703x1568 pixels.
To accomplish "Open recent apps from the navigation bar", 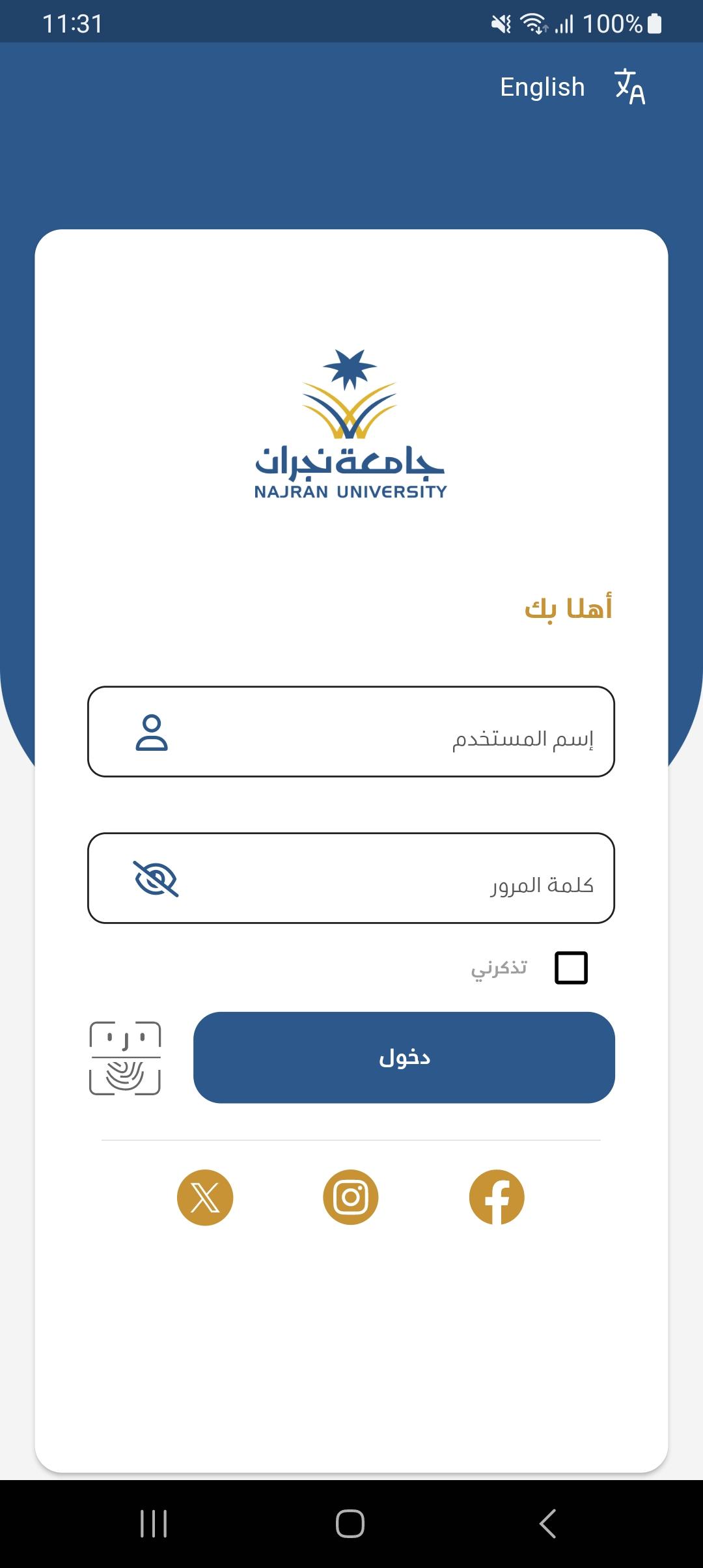I will tap(154, 1524).
